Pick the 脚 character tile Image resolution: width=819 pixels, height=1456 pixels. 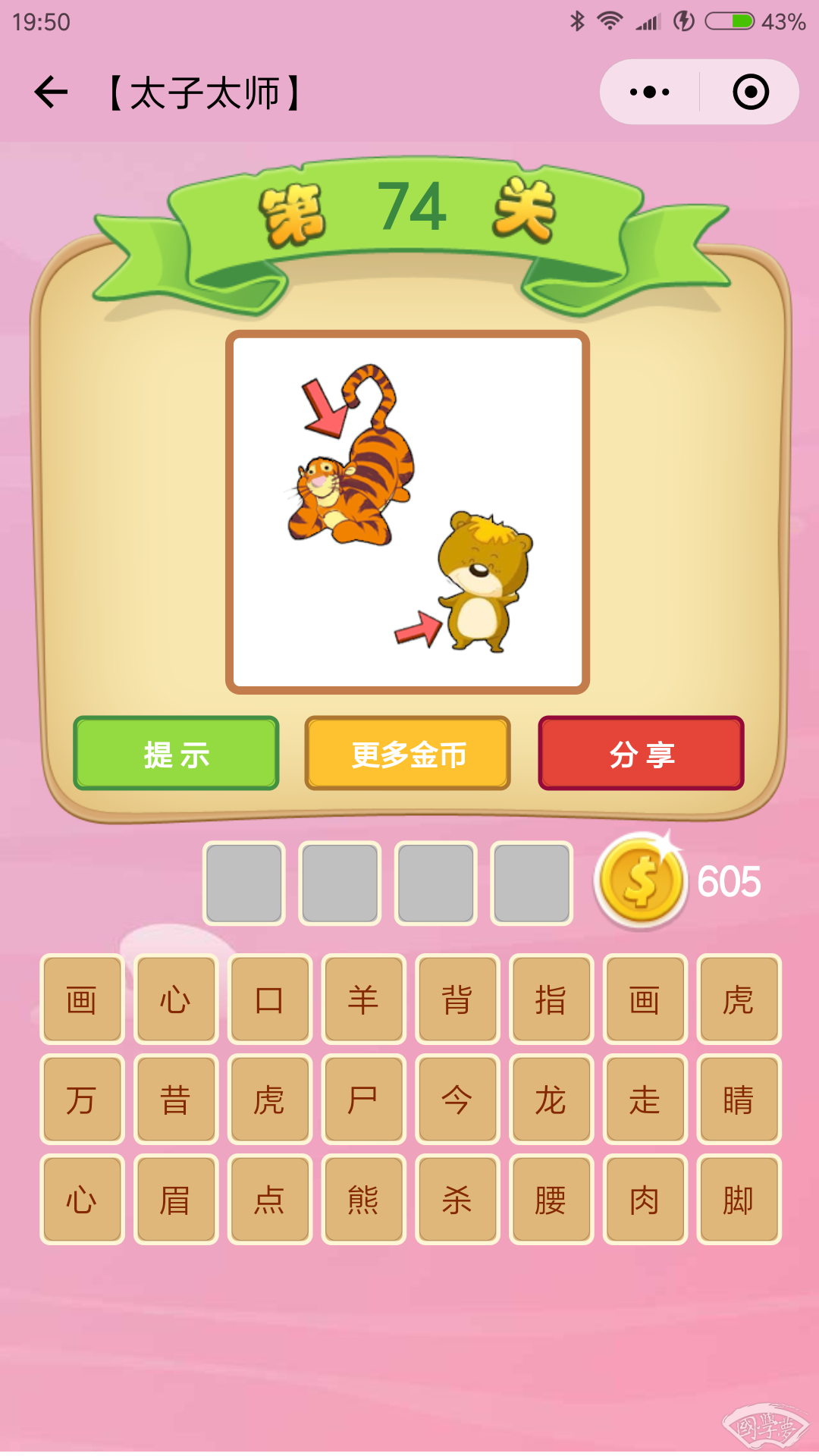[739, 1199]
